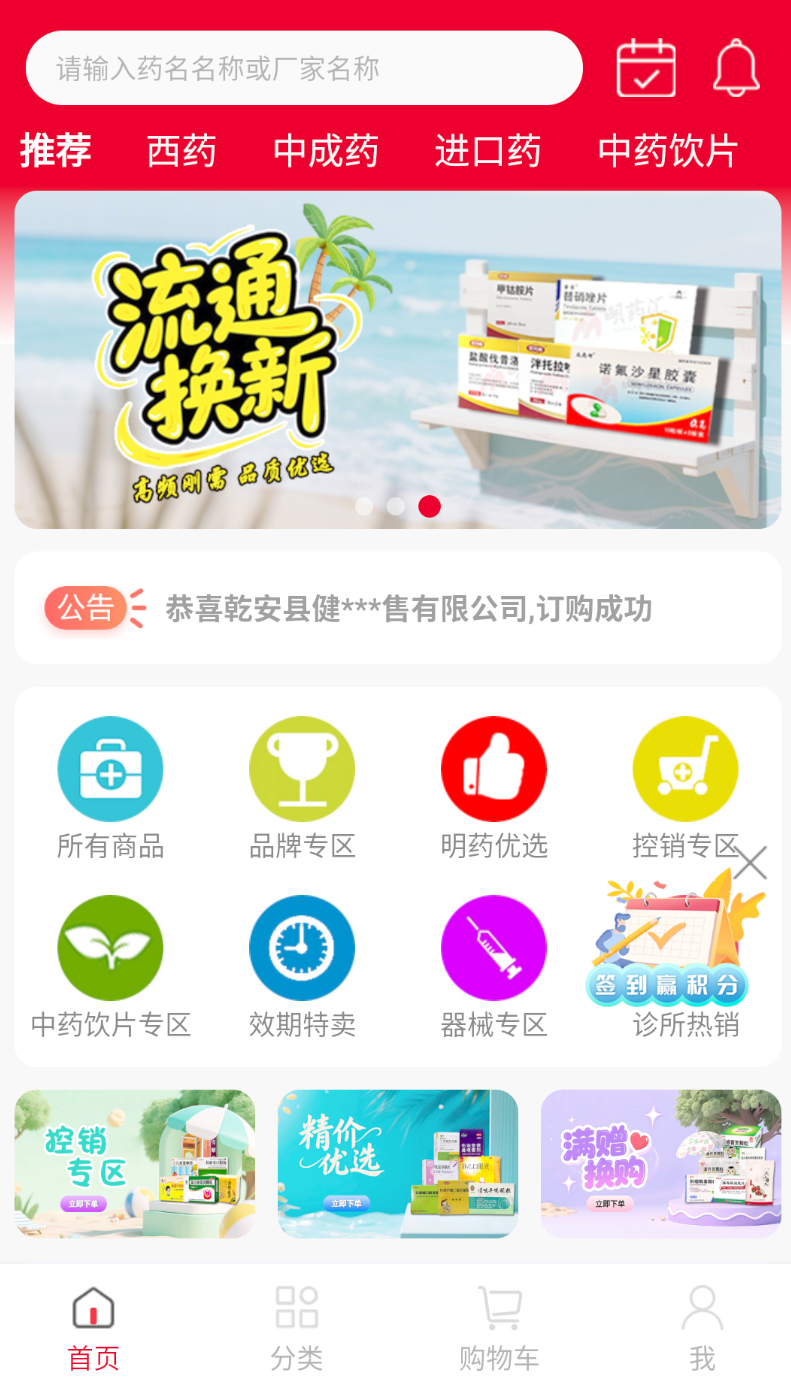Open the 流通换新 promotional banner
This screenshot has height=1377, width=791.
397,360
